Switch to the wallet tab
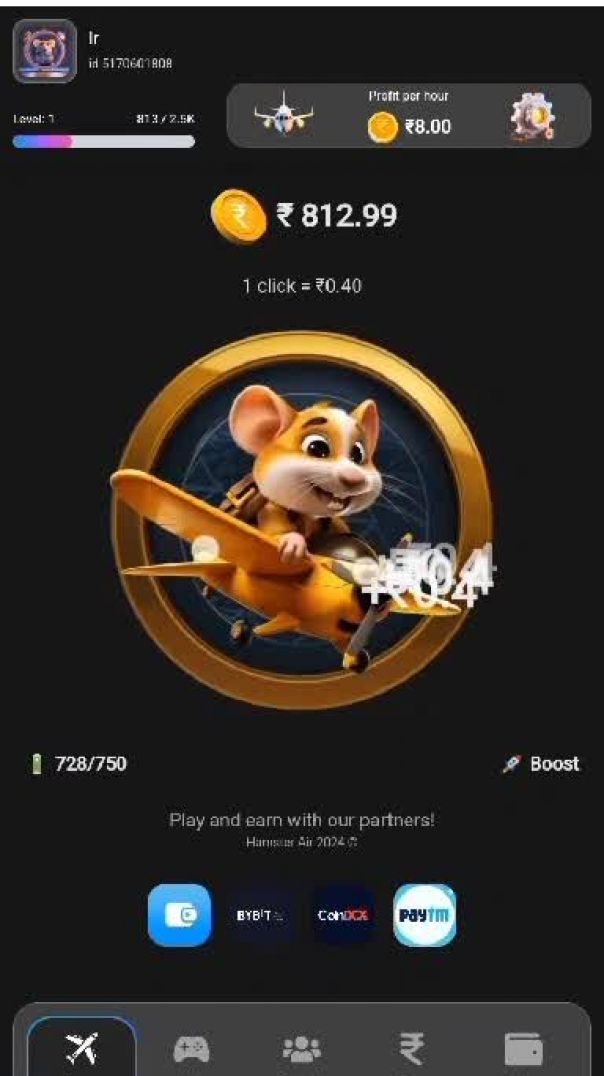 524,1049
